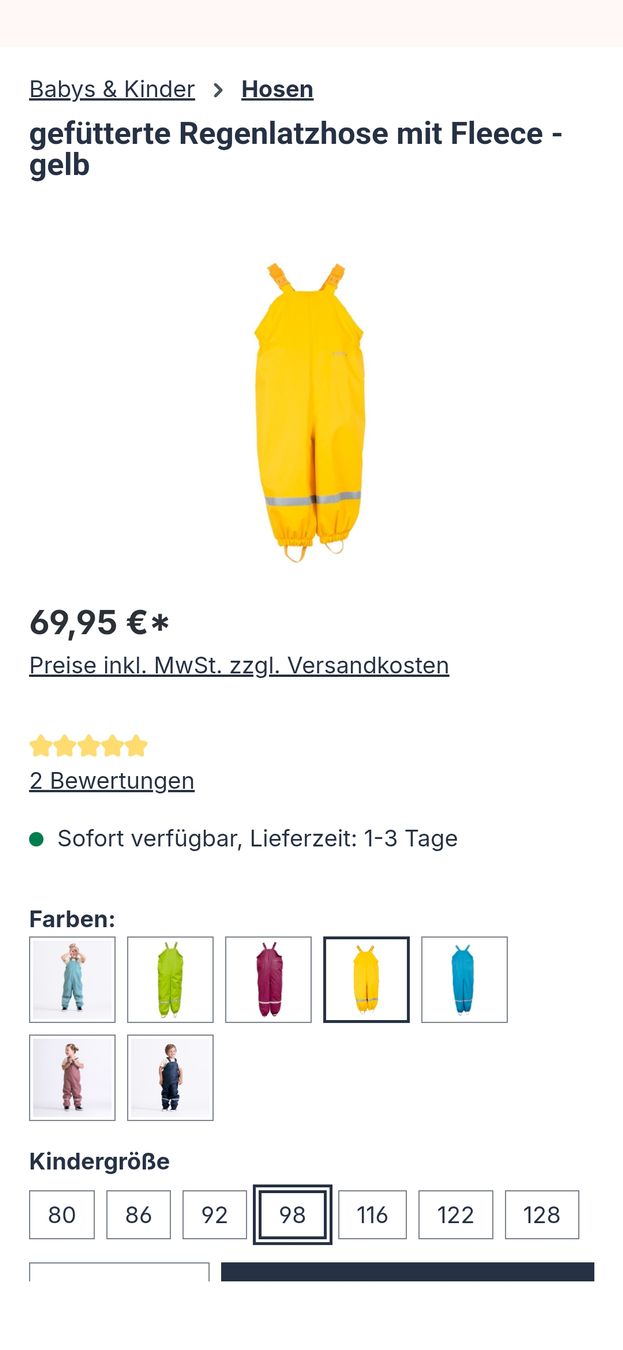The image size is (623, 1350).
Task: Choose Kindergröße 122
Action: [455, 1214]
